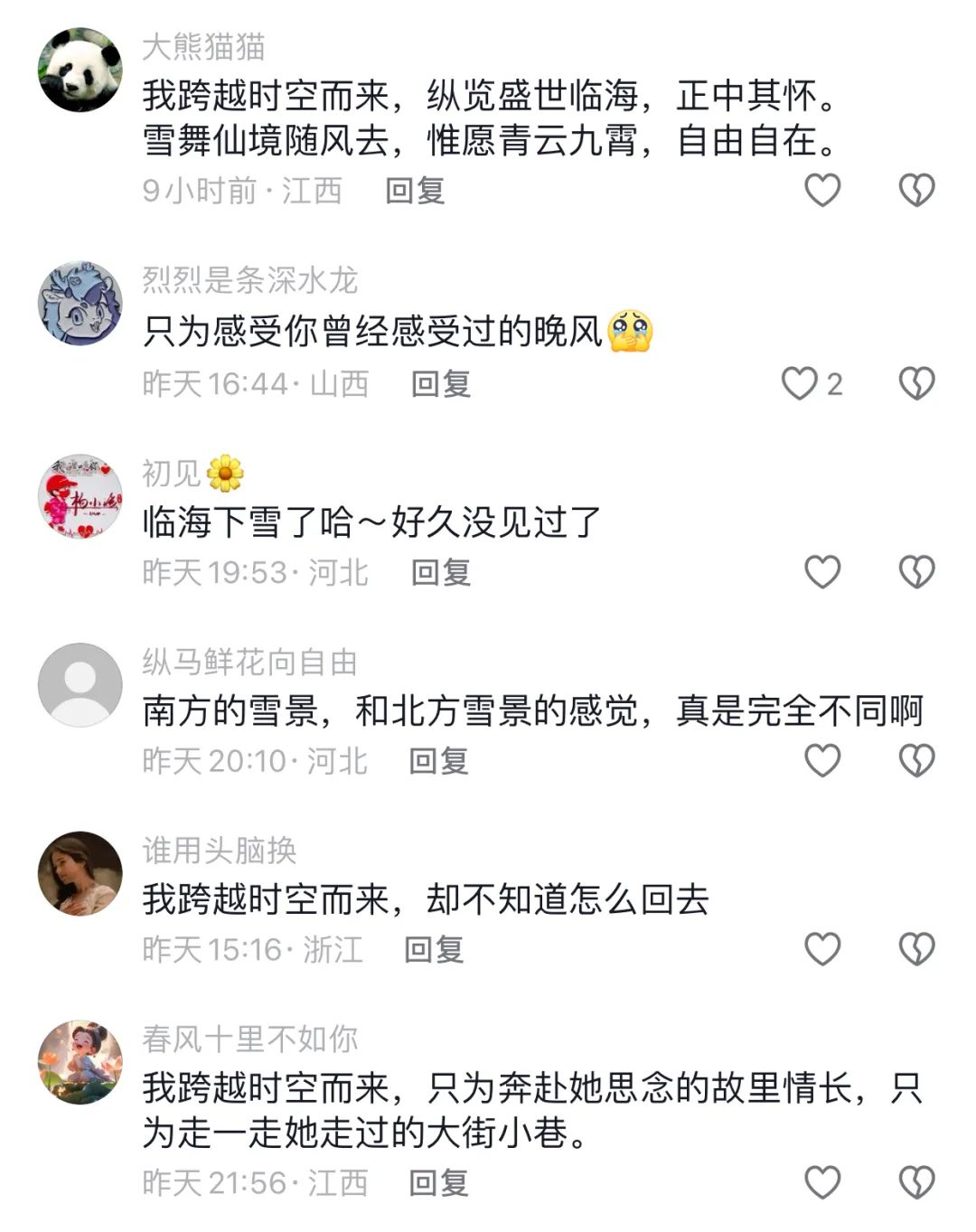Open 初见's profile avatar
This screenshot has width=976, height=1232.
click(80, 496)
